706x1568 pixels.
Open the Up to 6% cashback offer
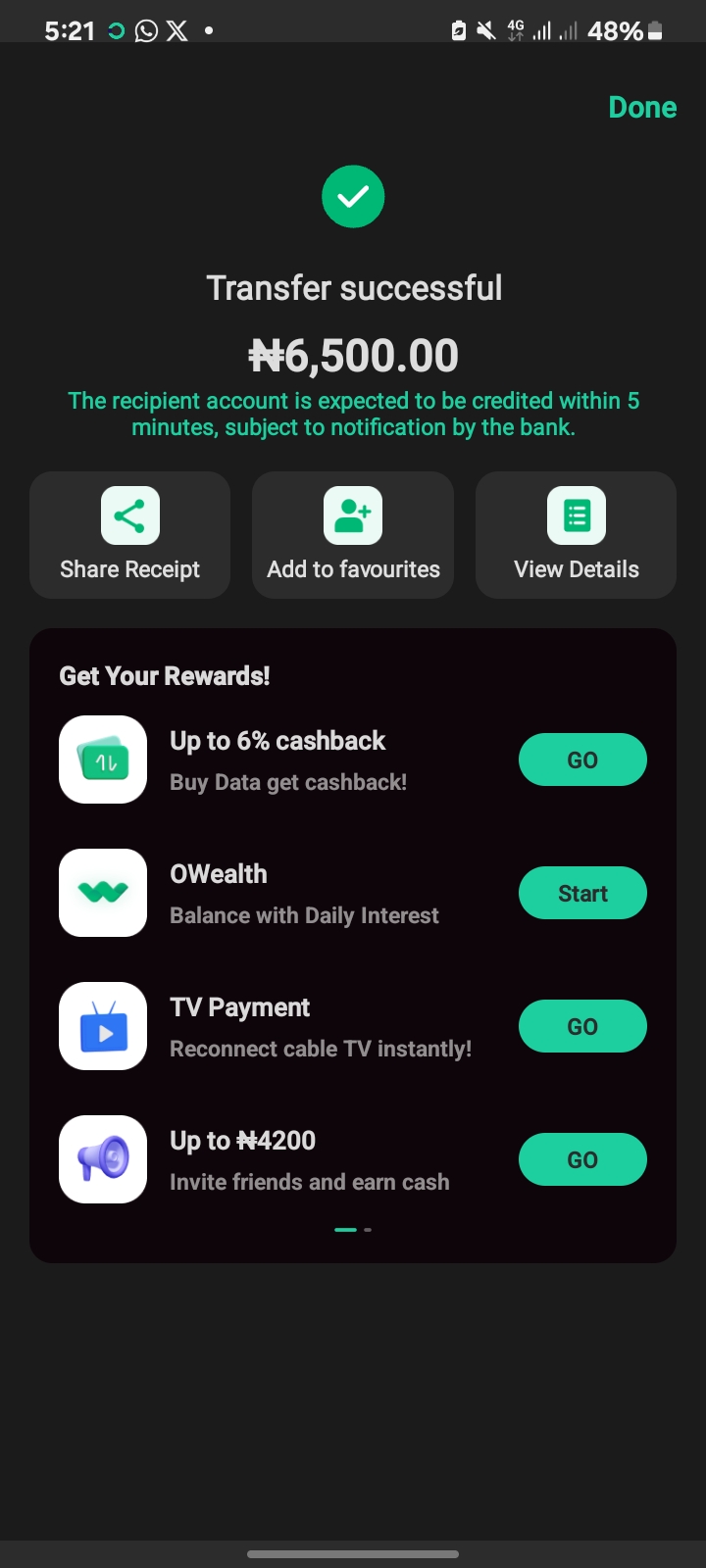point(277,759)
